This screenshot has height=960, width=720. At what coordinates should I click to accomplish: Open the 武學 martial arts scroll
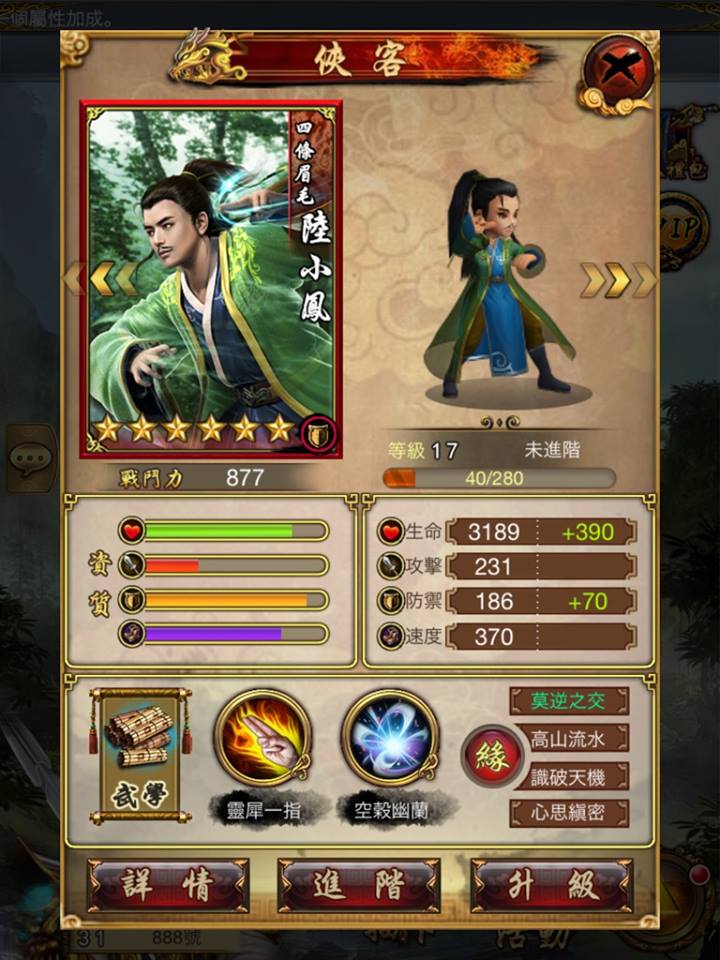(x=140, y=755)
